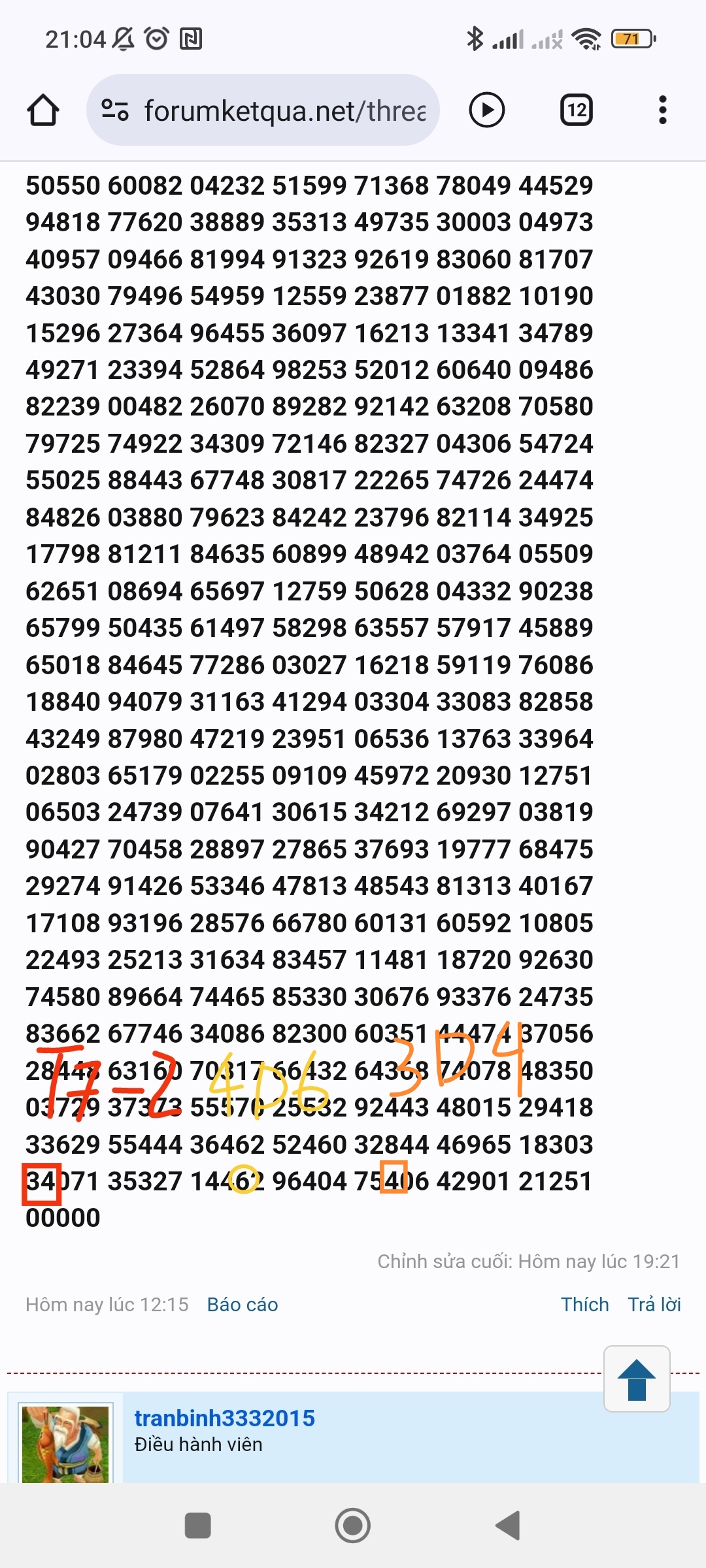706x1568 pixels.
Task: Tap the system back button
Action: point(508,1526)
